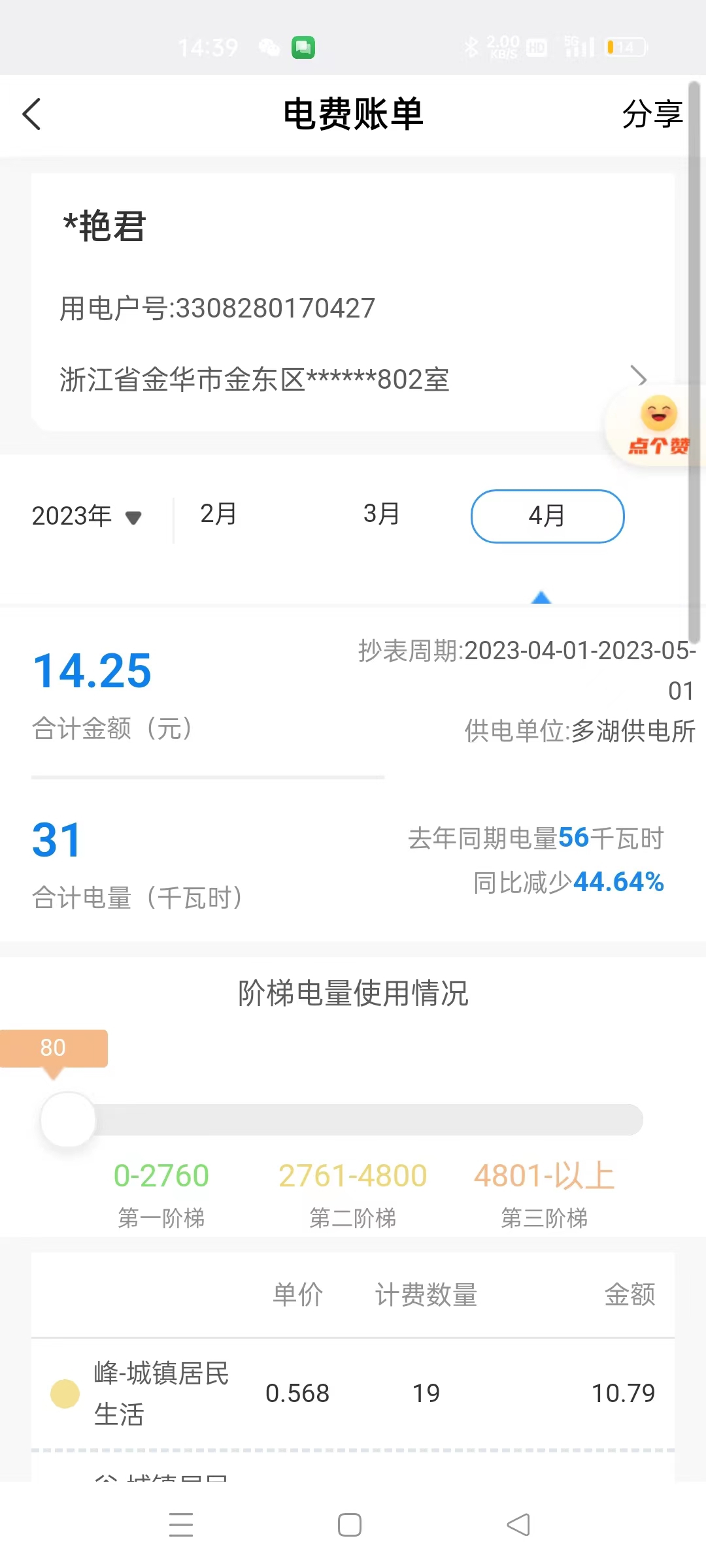Open the 2023年 year dropdown
706x1568 pixels.
point(87,516)
